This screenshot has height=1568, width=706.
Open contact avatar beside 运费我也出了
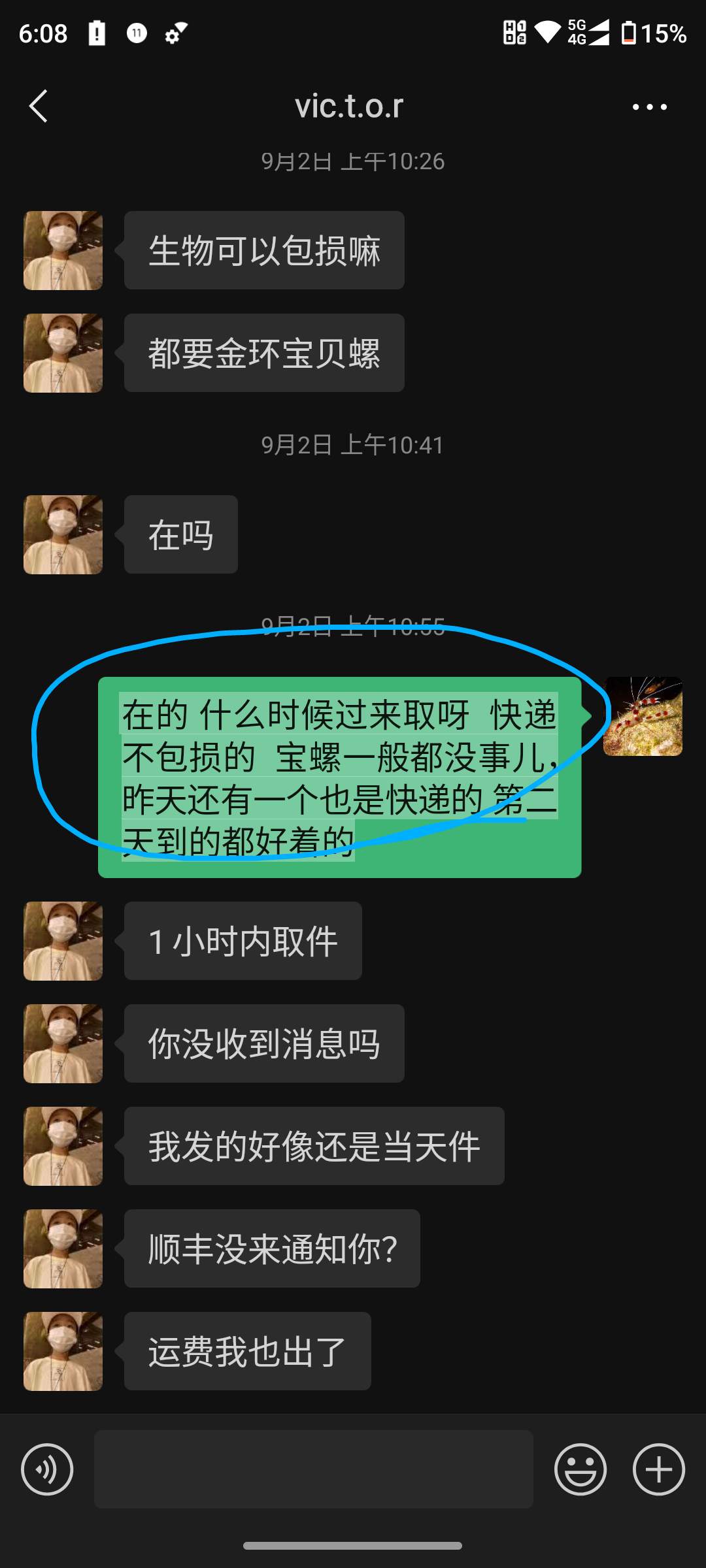pos(63,1351)
